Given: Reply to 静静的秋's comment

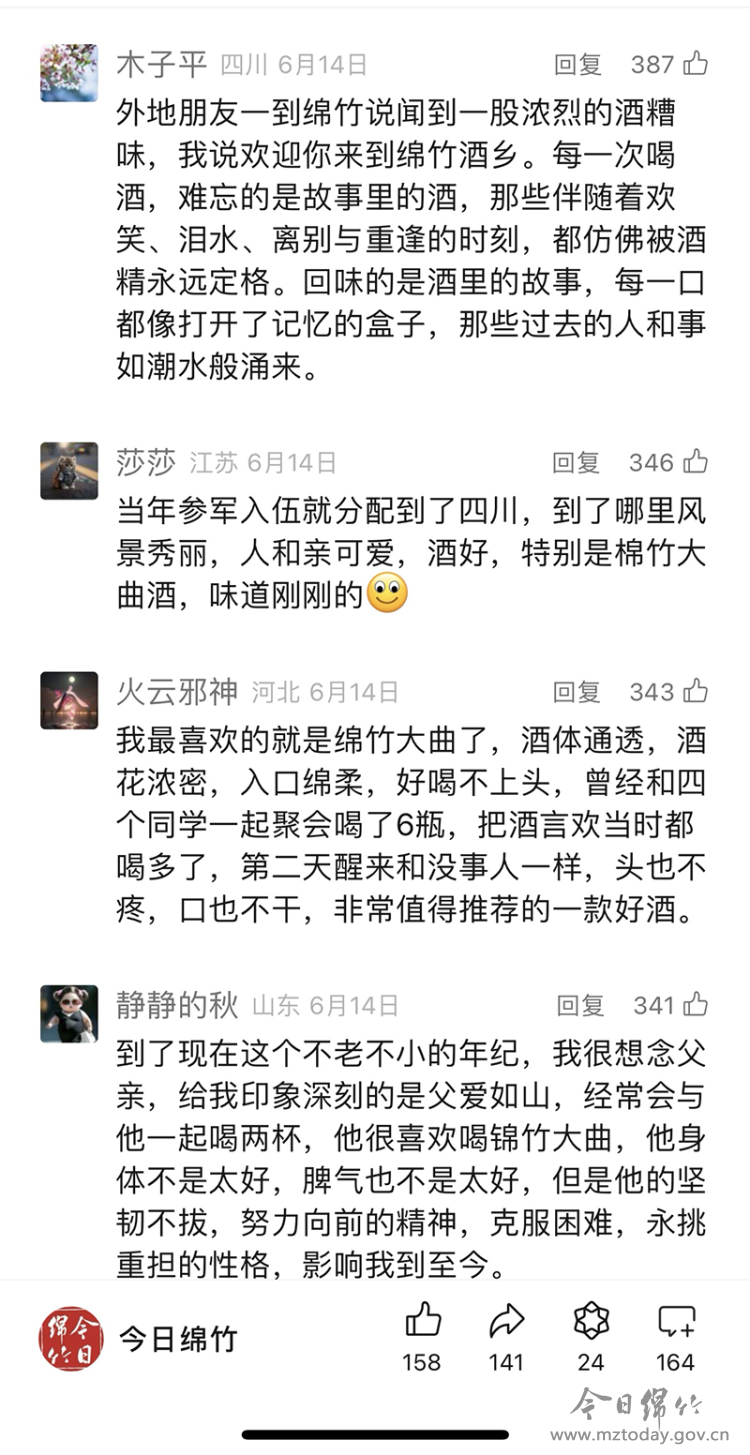Looking at the screenshot, I should pyautogui.click(x=580, y=1004).
